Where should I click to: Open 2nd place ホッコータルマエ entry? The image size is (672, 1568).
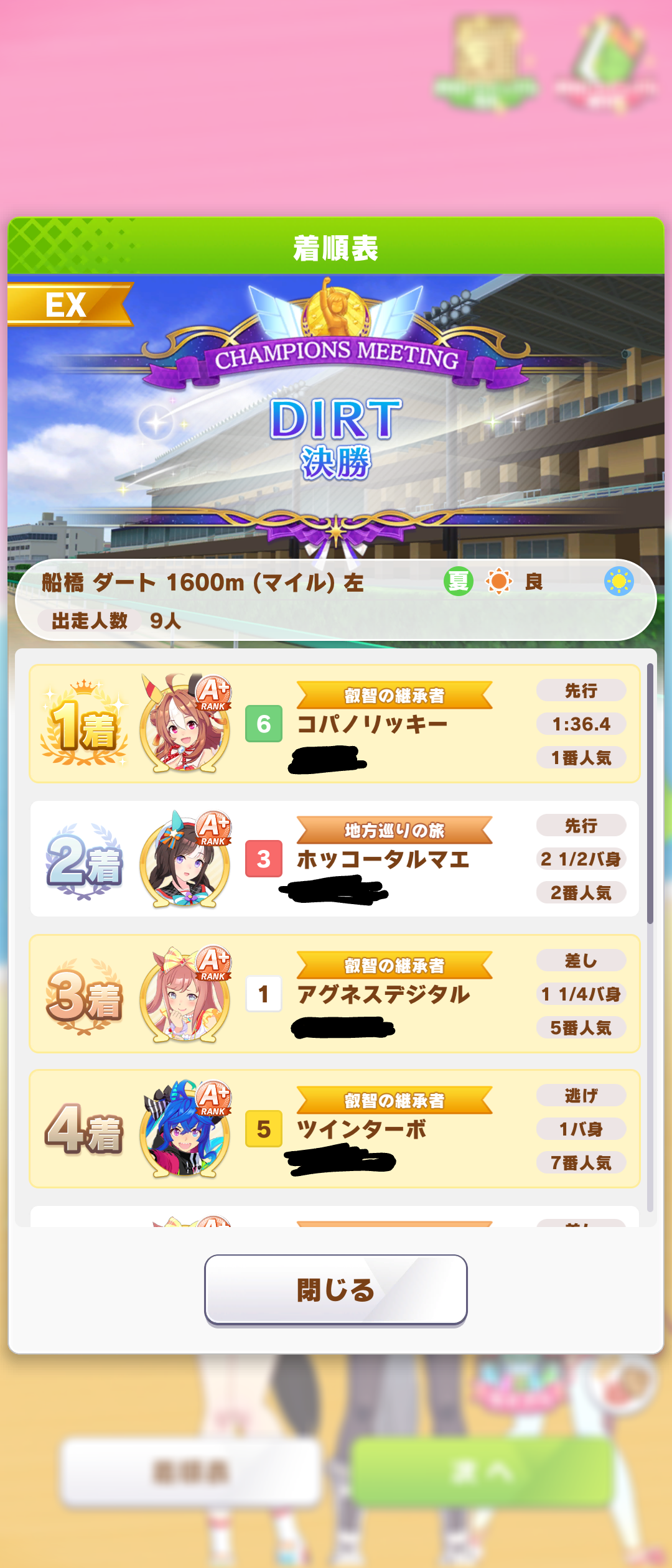pos(335,859)
